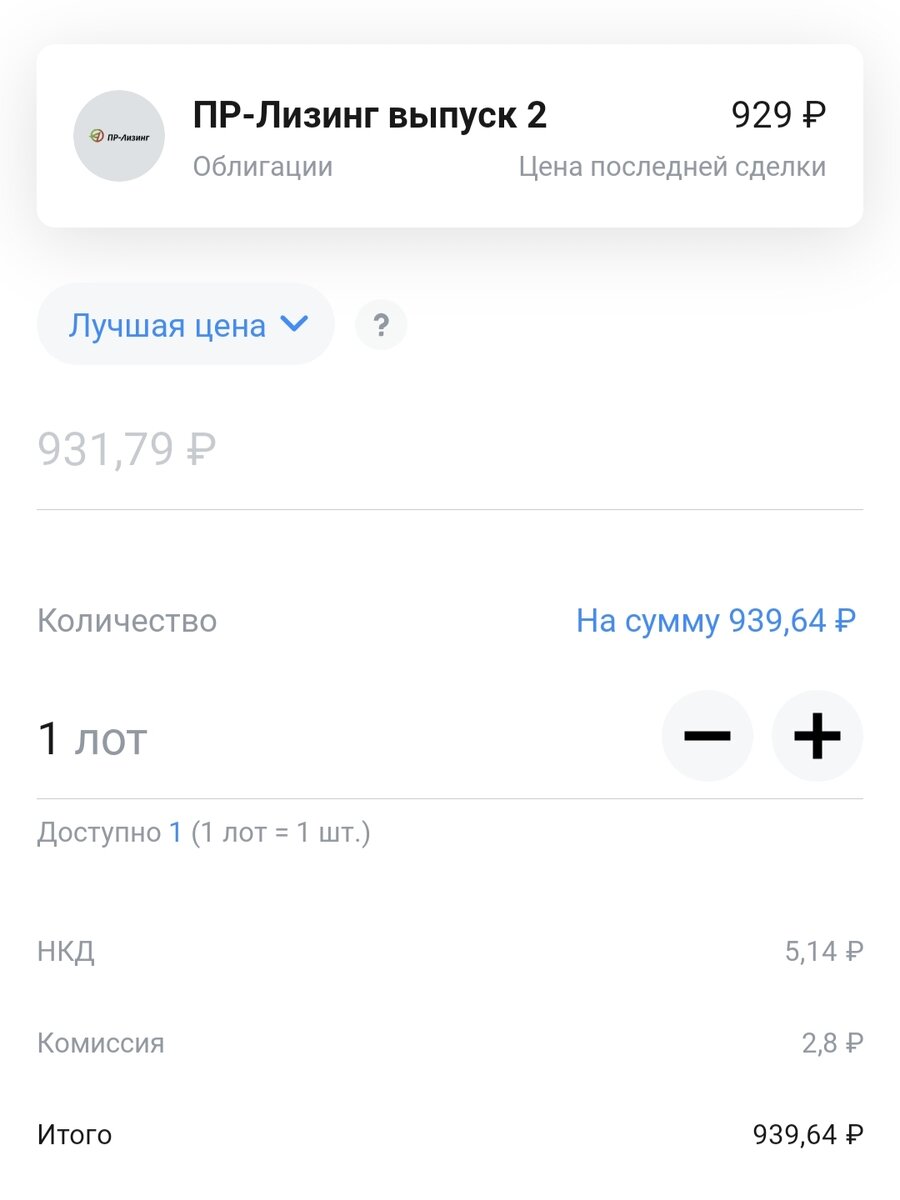
Task: Expand the Лучшая цена order type dropdown
Action: 185,325
